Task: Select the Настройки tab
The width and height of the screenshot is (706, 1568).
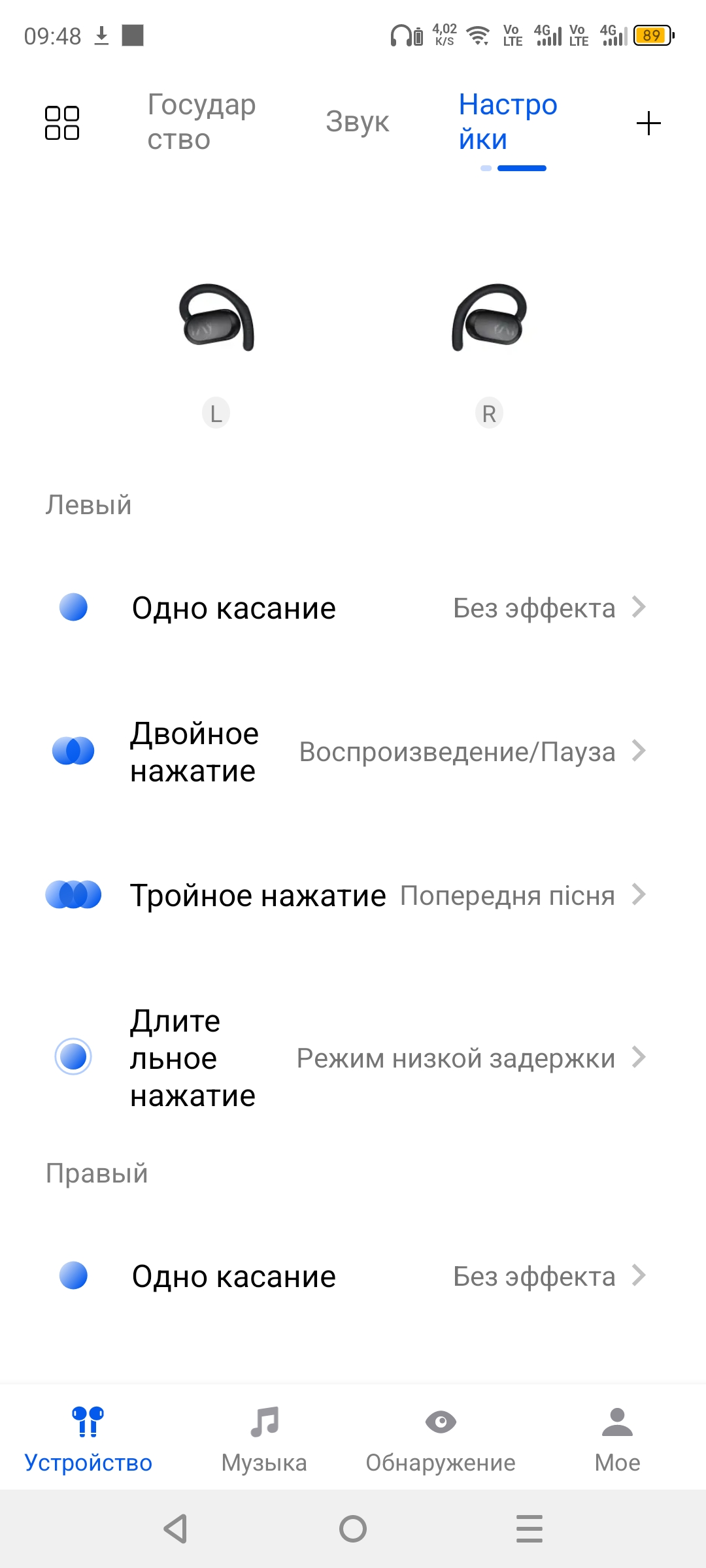Action: click(x=508, y=122)
